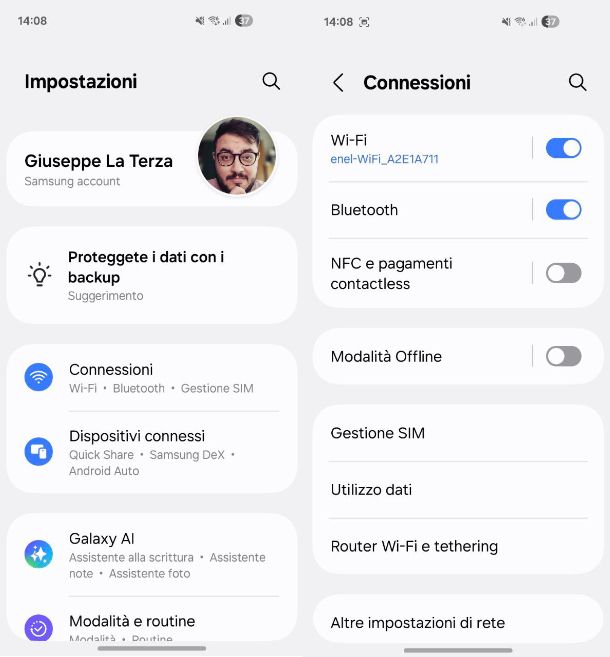
Task: Open Bluetooth settings row
Action: [x=420, y=210]
